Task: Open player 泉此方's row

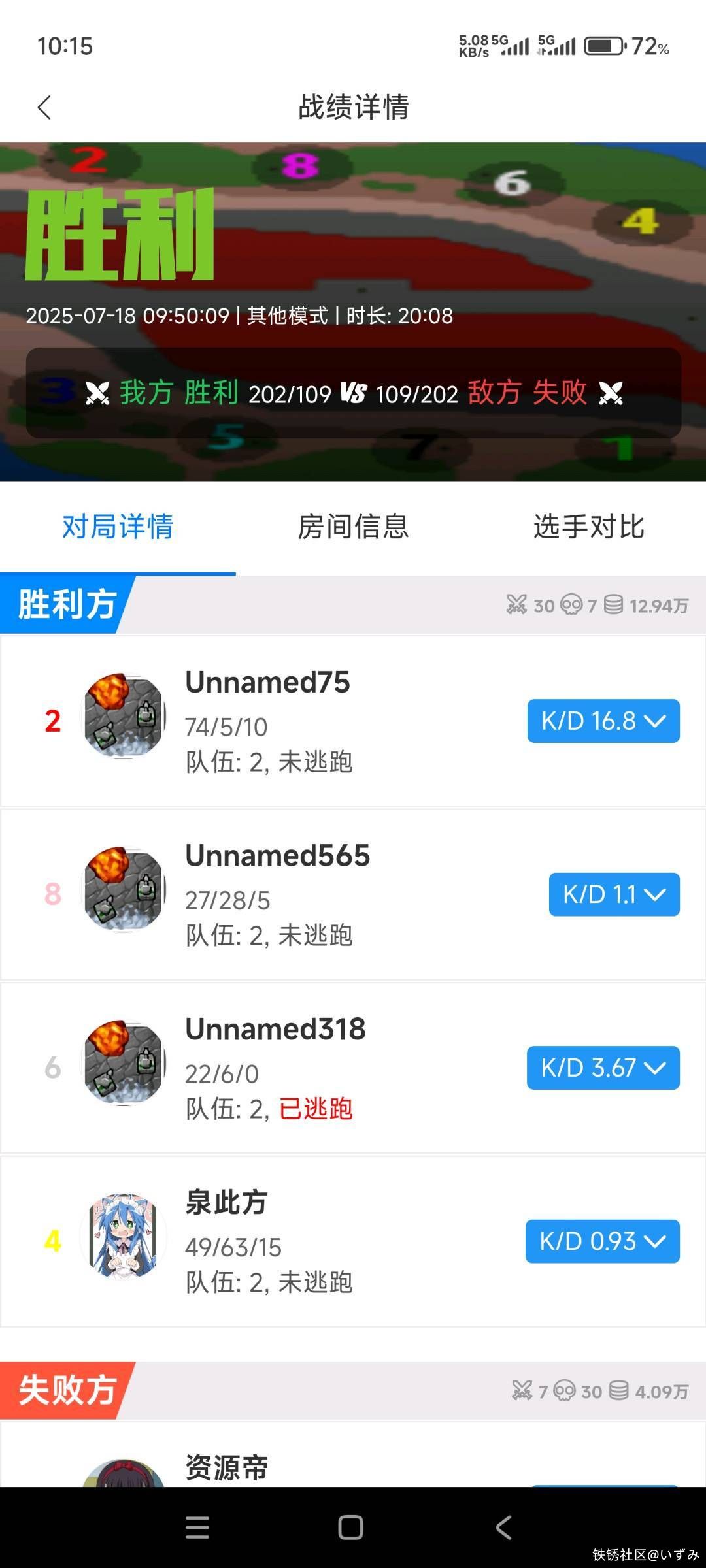Action: click(268, 1241)
